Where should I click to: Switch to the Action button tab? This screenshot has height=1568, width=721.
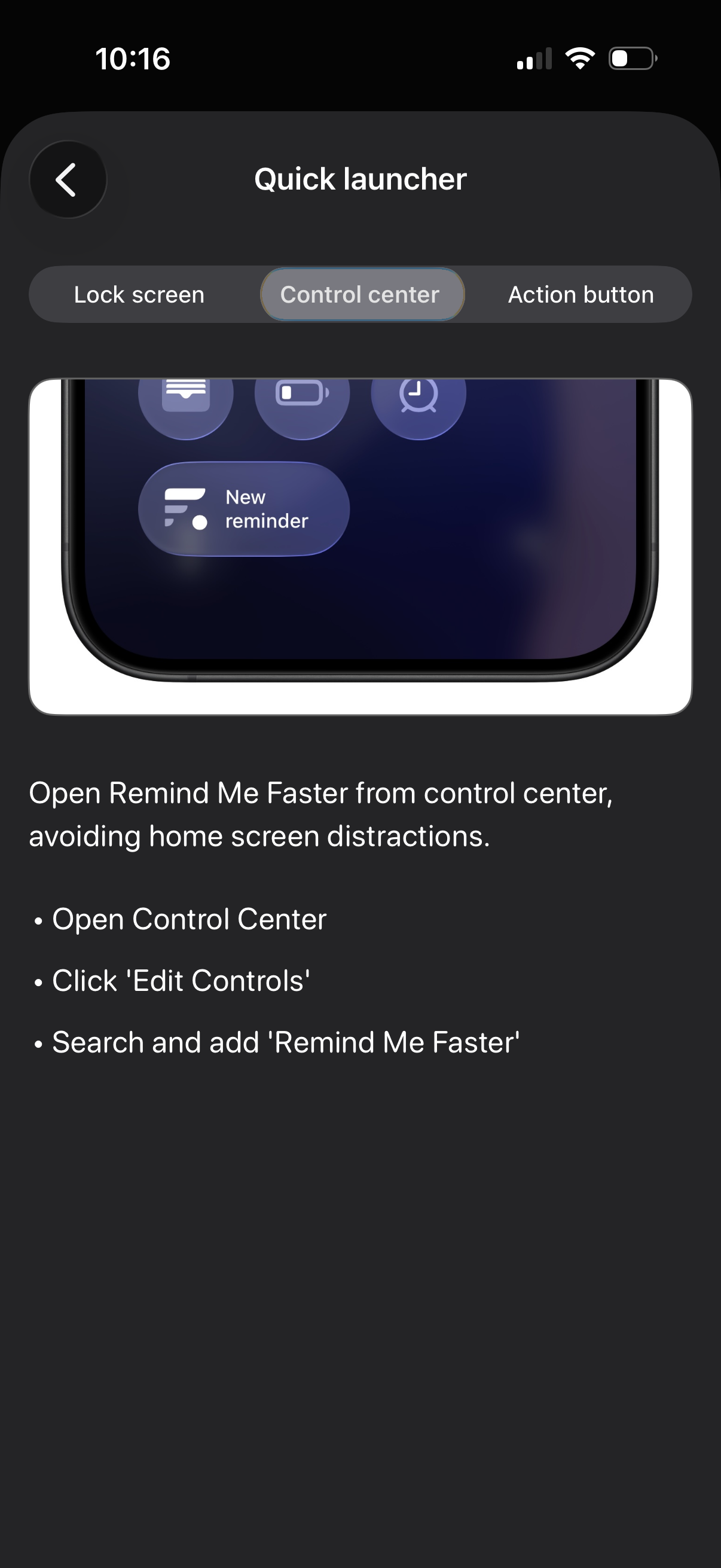point(580,295)
